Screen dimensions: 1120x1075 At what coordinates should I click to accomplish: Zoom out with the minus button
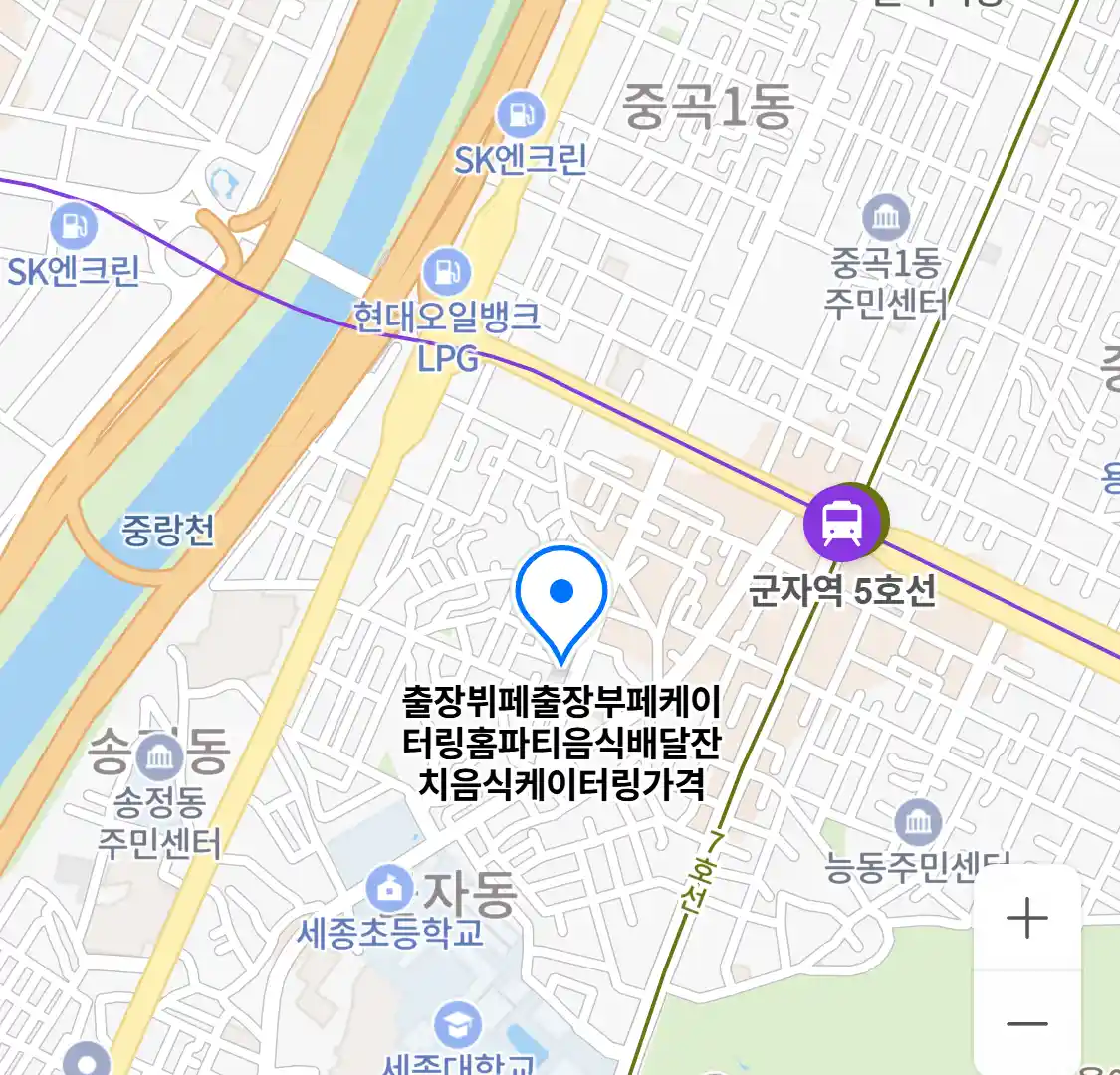point(1026,1023)
